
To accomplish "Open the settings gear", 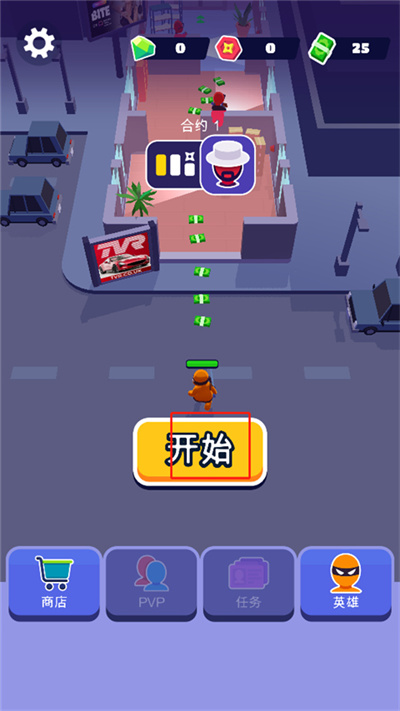I will point(39,43).
